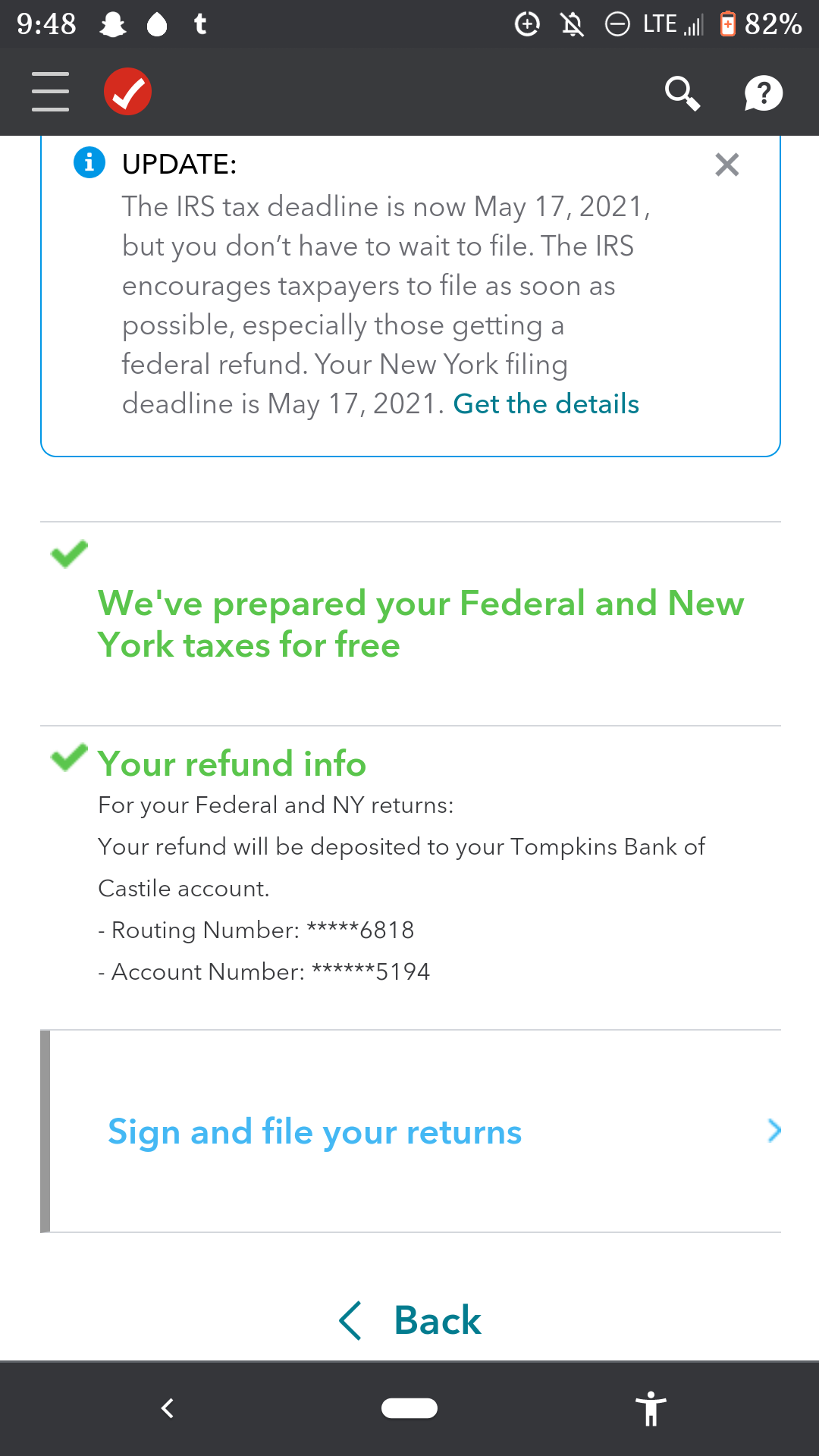Dismiss the UPDATE notice
The width and height of the screenshot is (819, 1456).
pyautogui.click(x=726, y=165)
